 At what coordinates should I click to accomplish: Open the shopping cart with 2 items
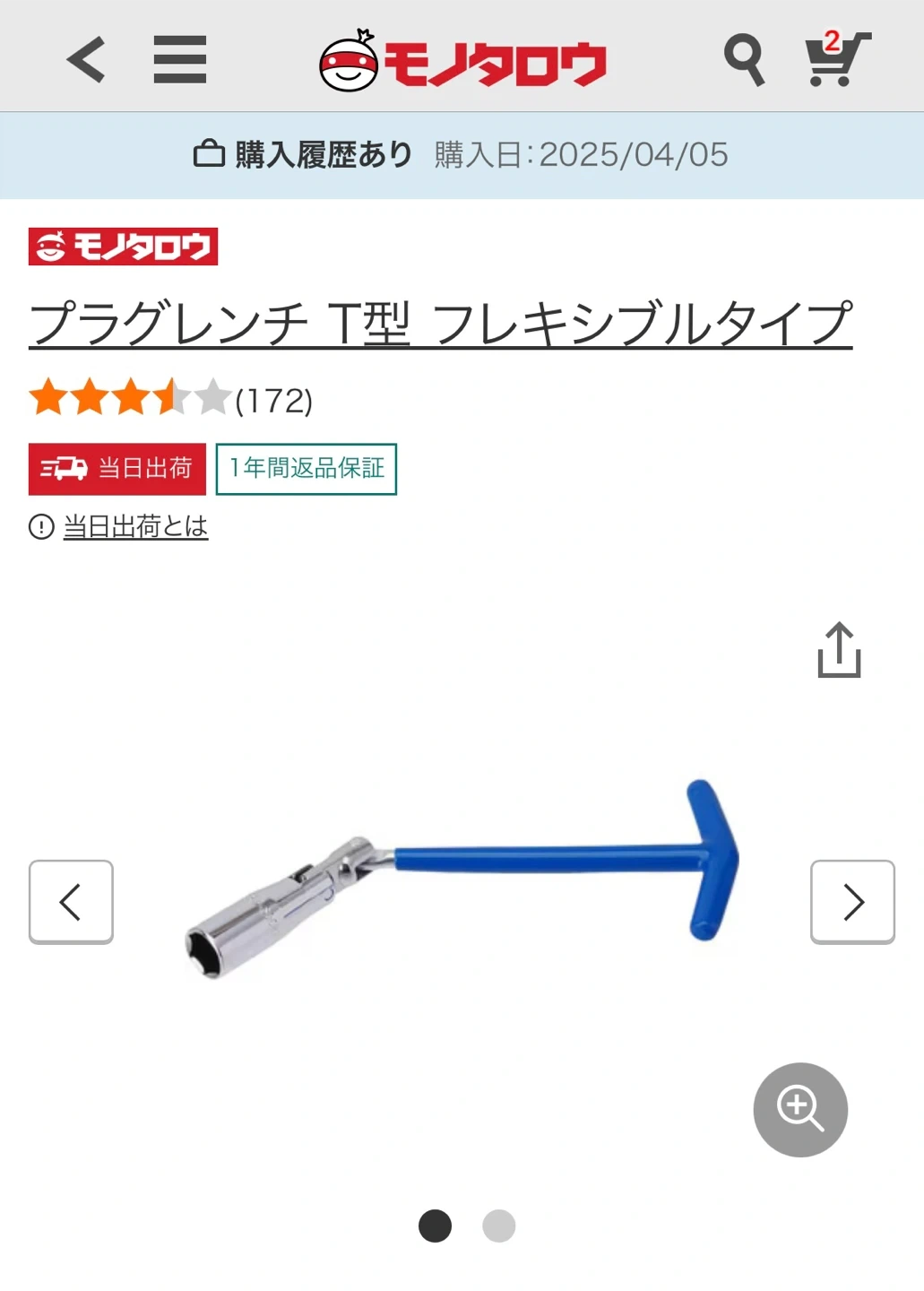click(x=837, y=60)
